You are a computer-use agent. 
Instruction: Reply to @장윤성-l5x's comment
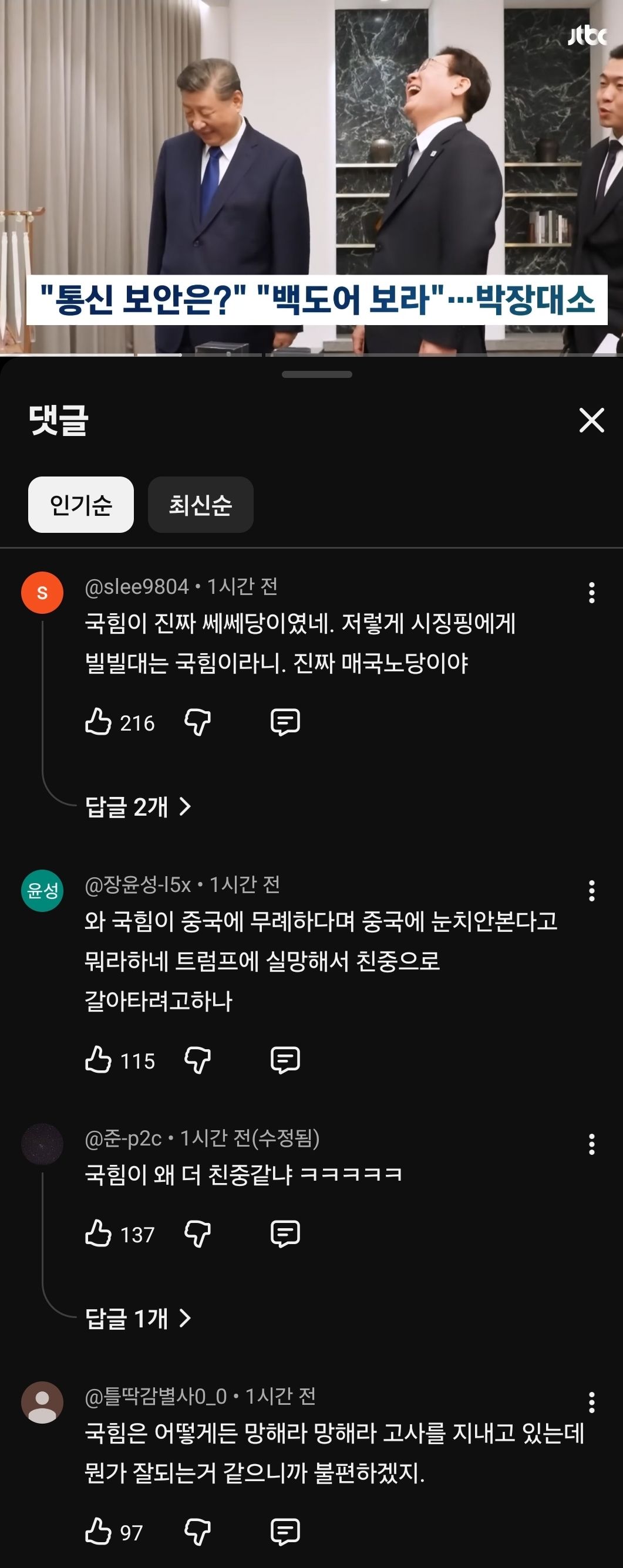point(285,1060)
